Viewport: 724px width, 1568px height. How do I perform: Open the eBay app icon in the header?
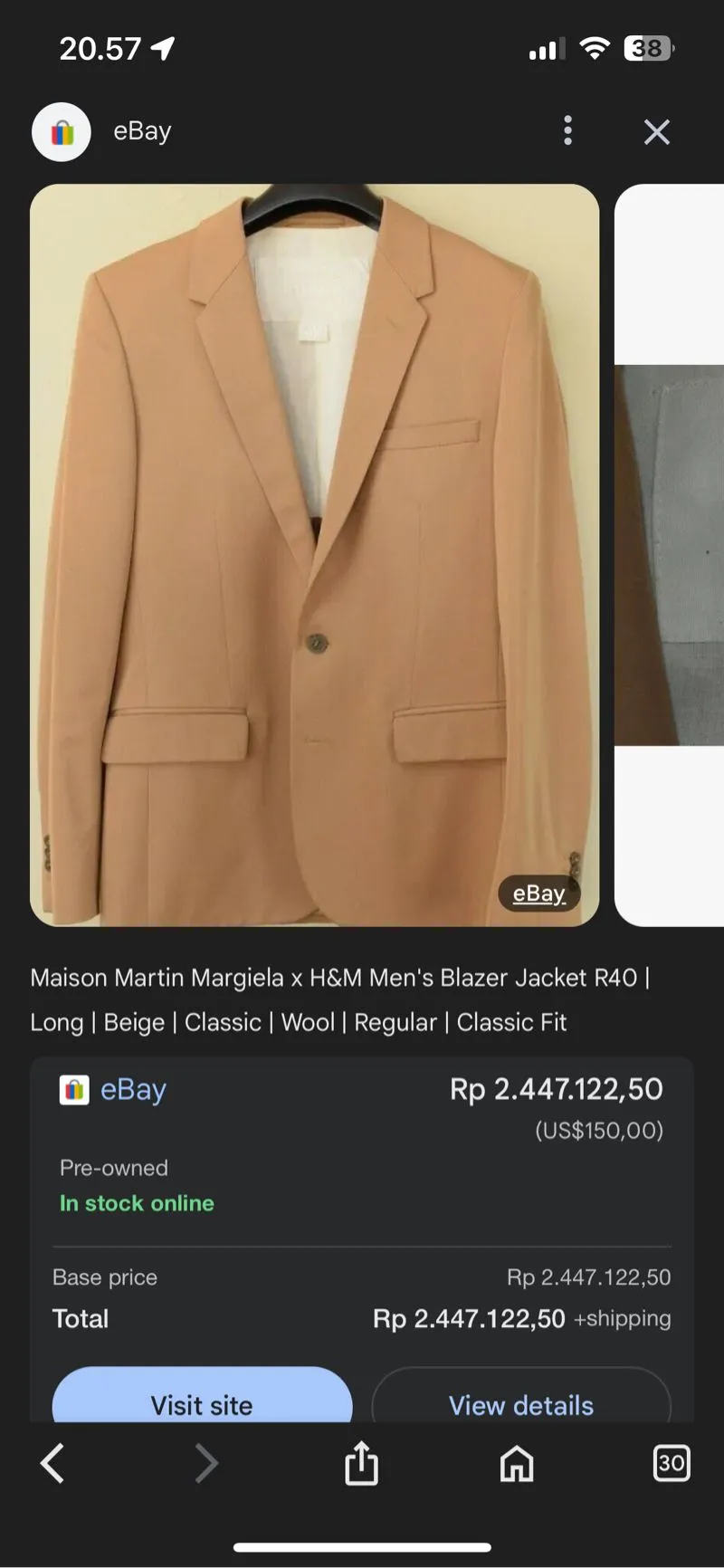click(61, 131)
